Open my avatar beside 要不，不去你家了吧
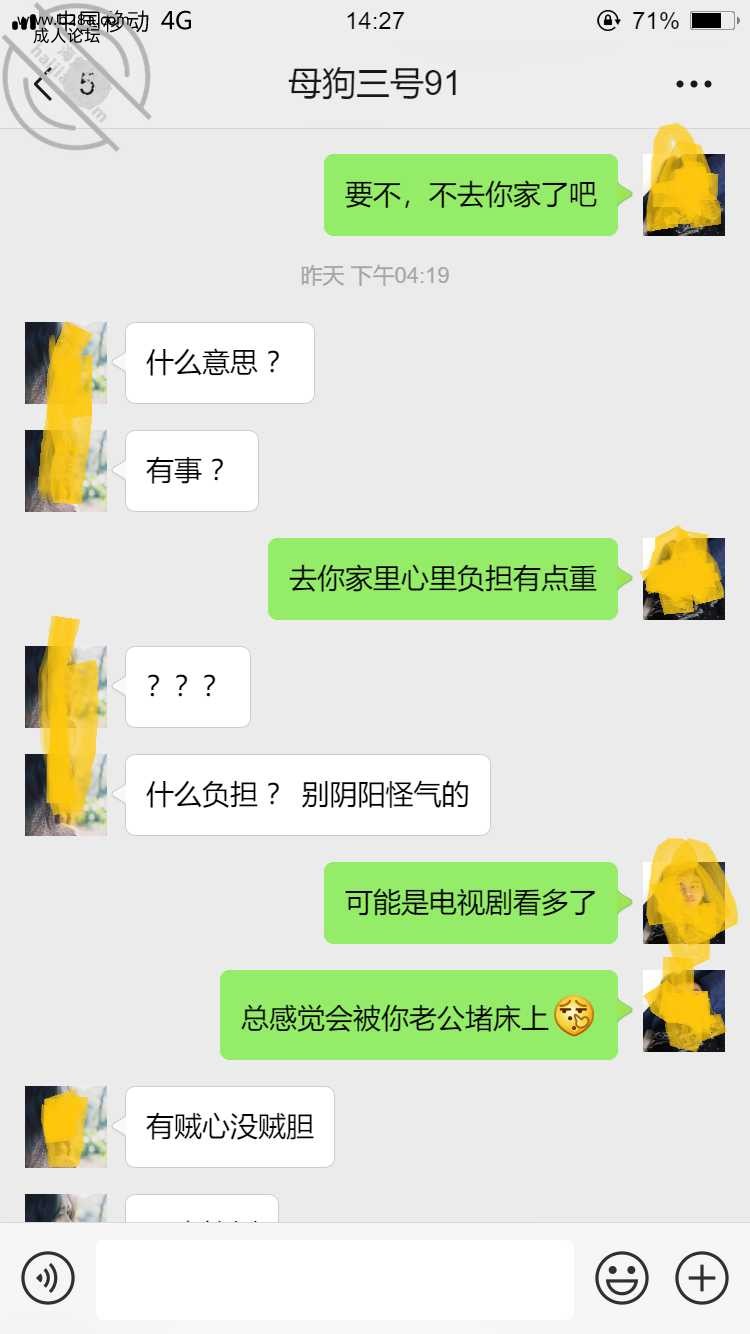This screenshot has height=1334, width=750. (684, 195)
